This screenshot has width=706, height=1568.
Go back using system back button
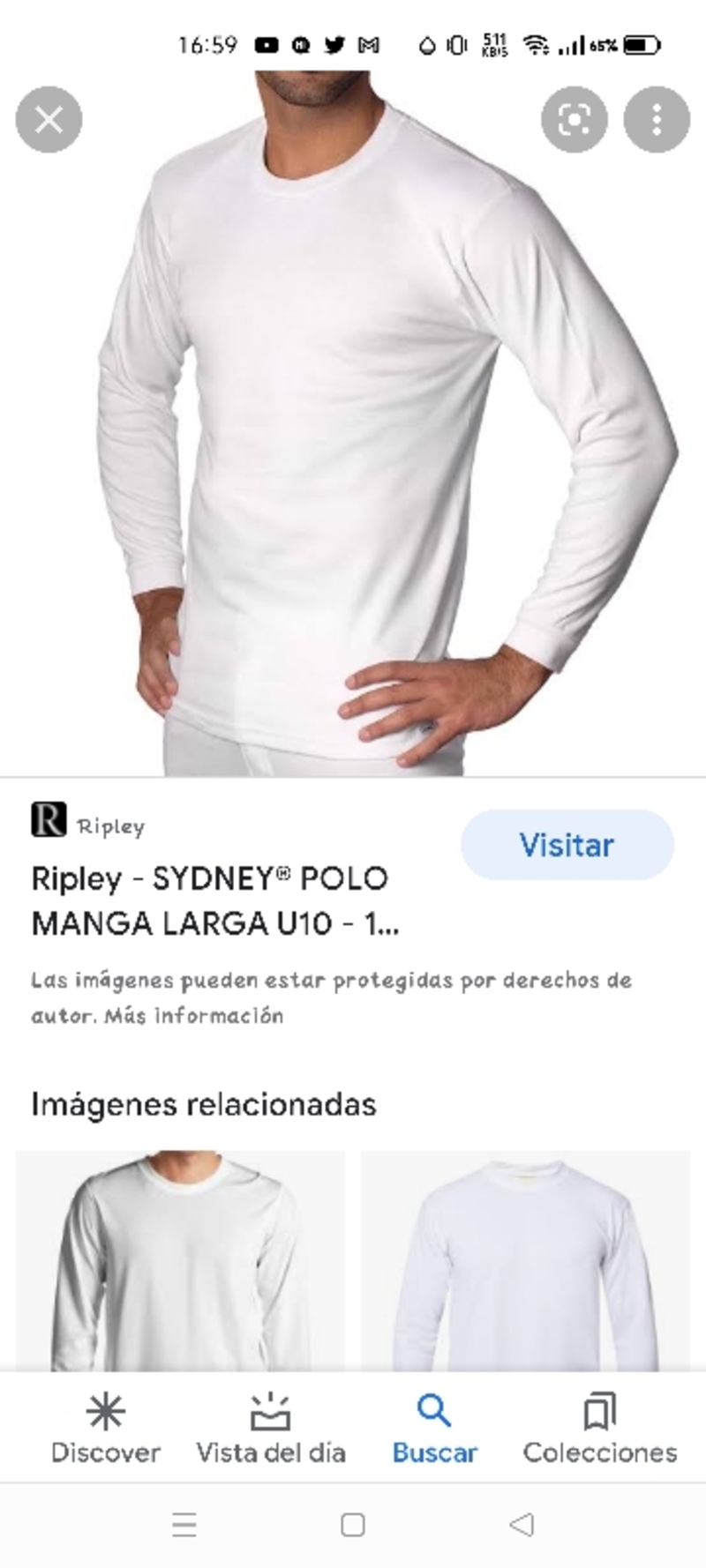pyautogui.click(x=522, y=1524)
